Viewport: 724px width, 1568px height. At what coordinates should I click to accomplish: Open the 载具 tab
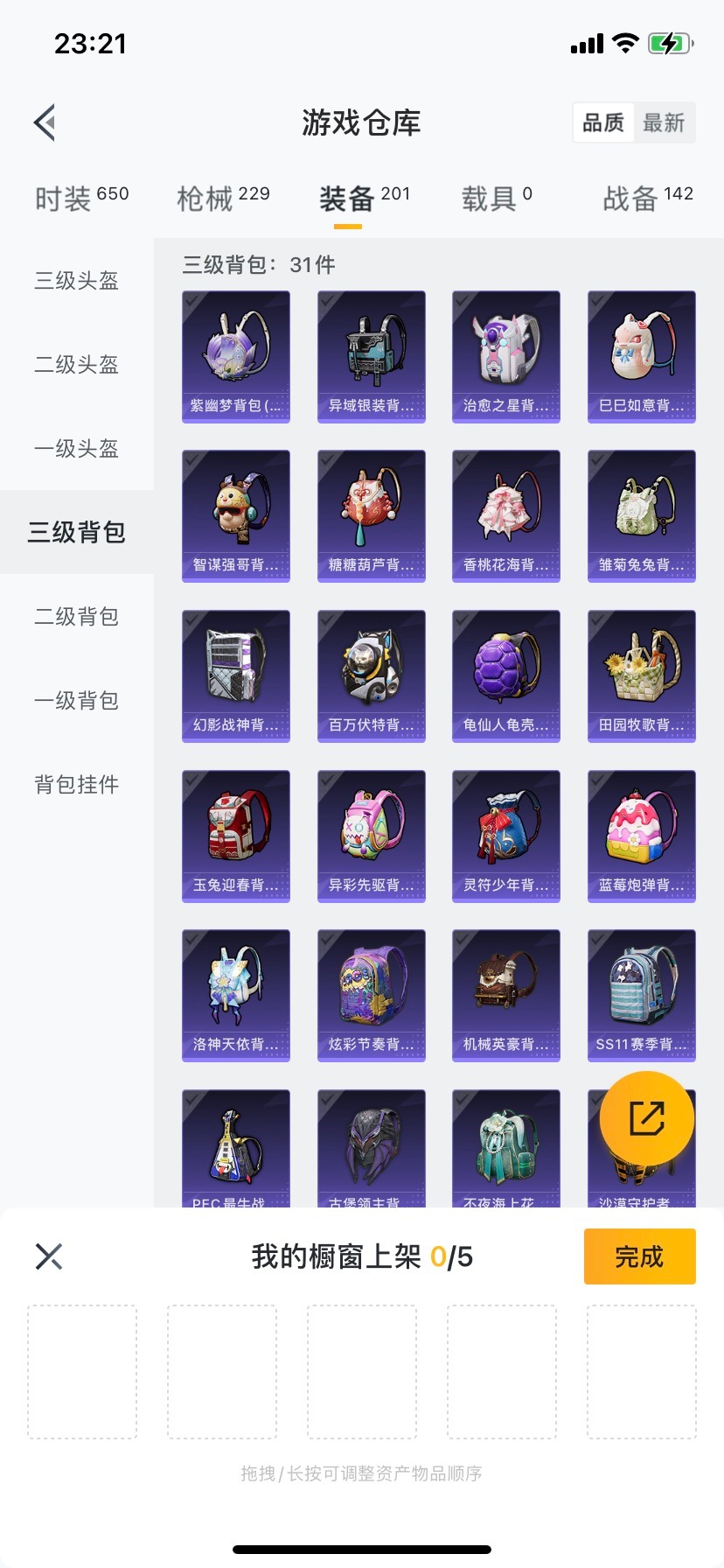(x=496, y=199)
